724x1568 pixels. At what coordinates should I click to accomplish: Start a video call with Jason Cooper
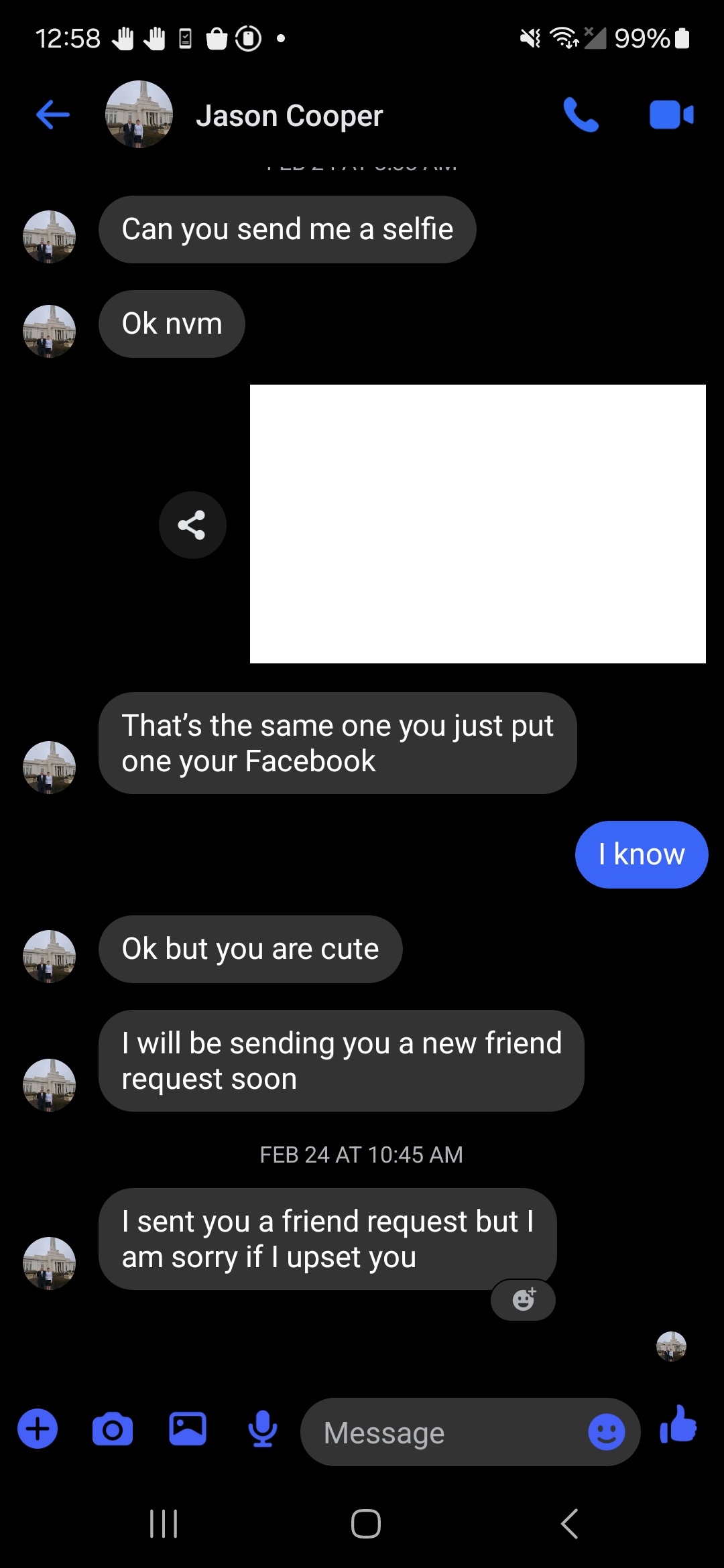pyautogui.click(x=671, y=115)
